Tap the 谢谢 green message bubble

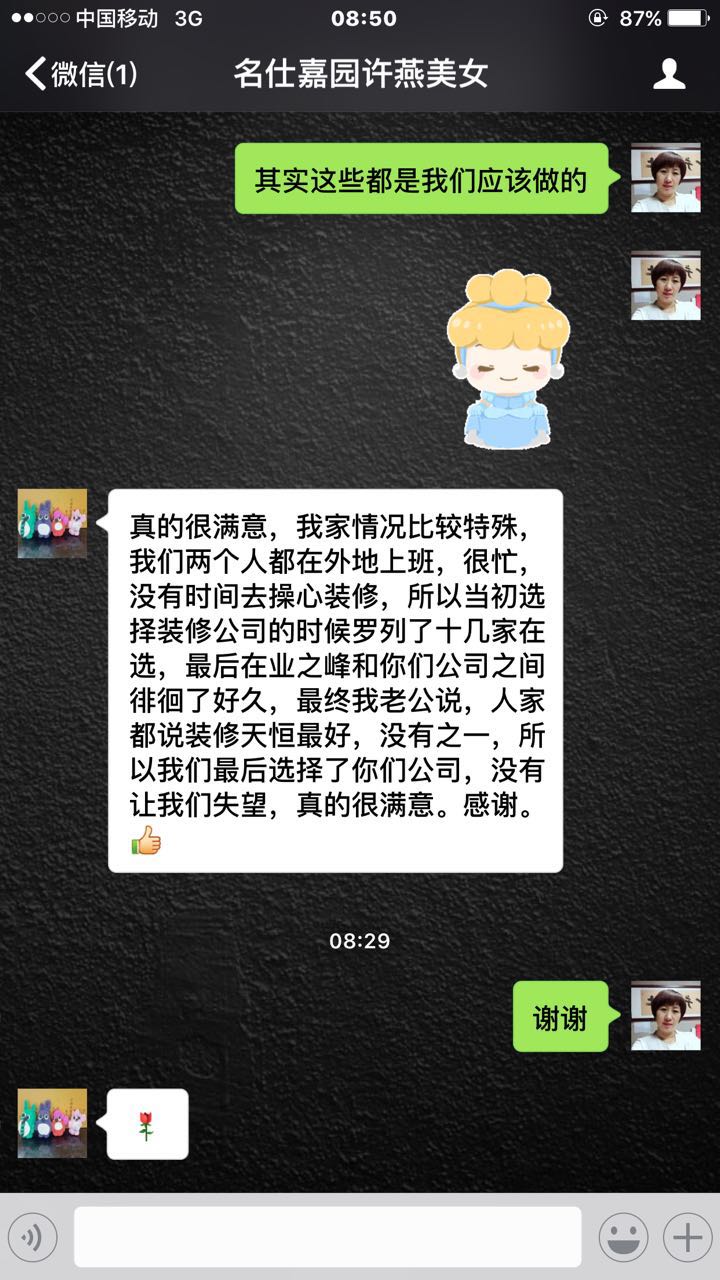[x=558, y=1016]
